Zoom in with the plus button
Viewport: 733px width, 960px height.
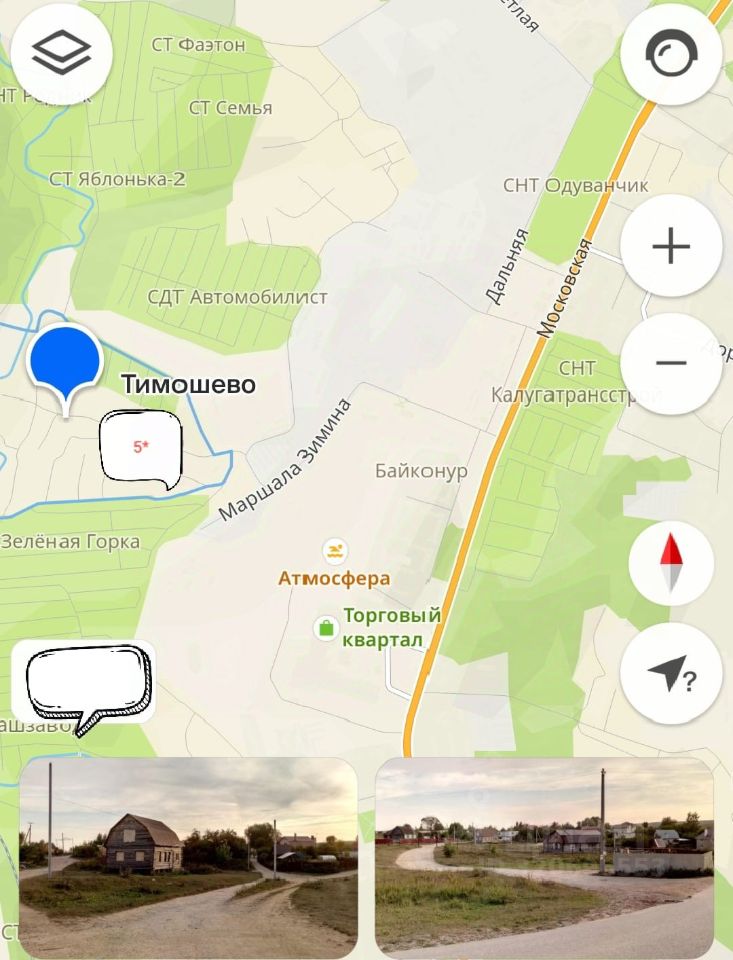[671, 246]
